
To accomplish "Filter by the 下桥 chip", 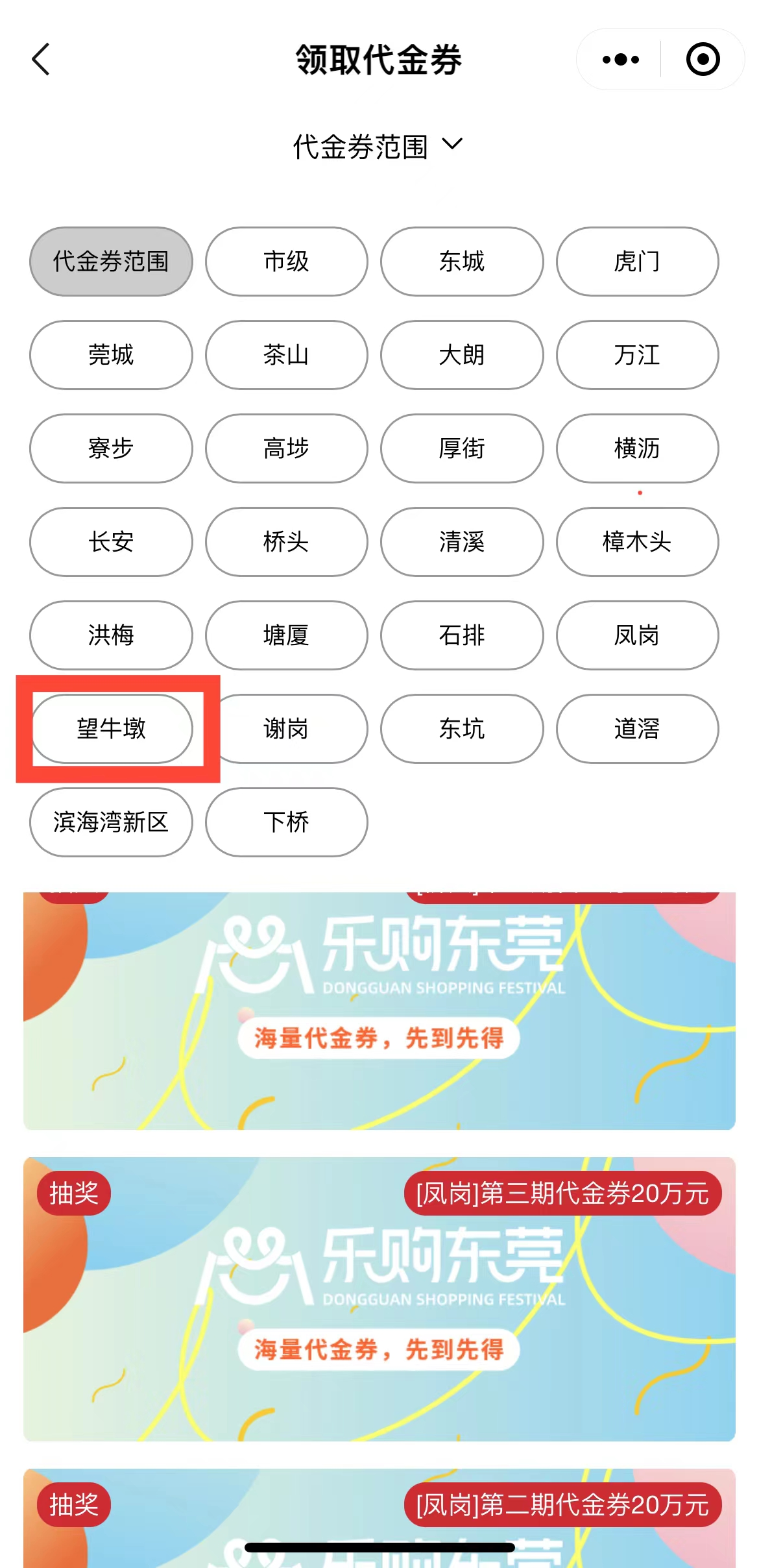I will click(286, 822).
